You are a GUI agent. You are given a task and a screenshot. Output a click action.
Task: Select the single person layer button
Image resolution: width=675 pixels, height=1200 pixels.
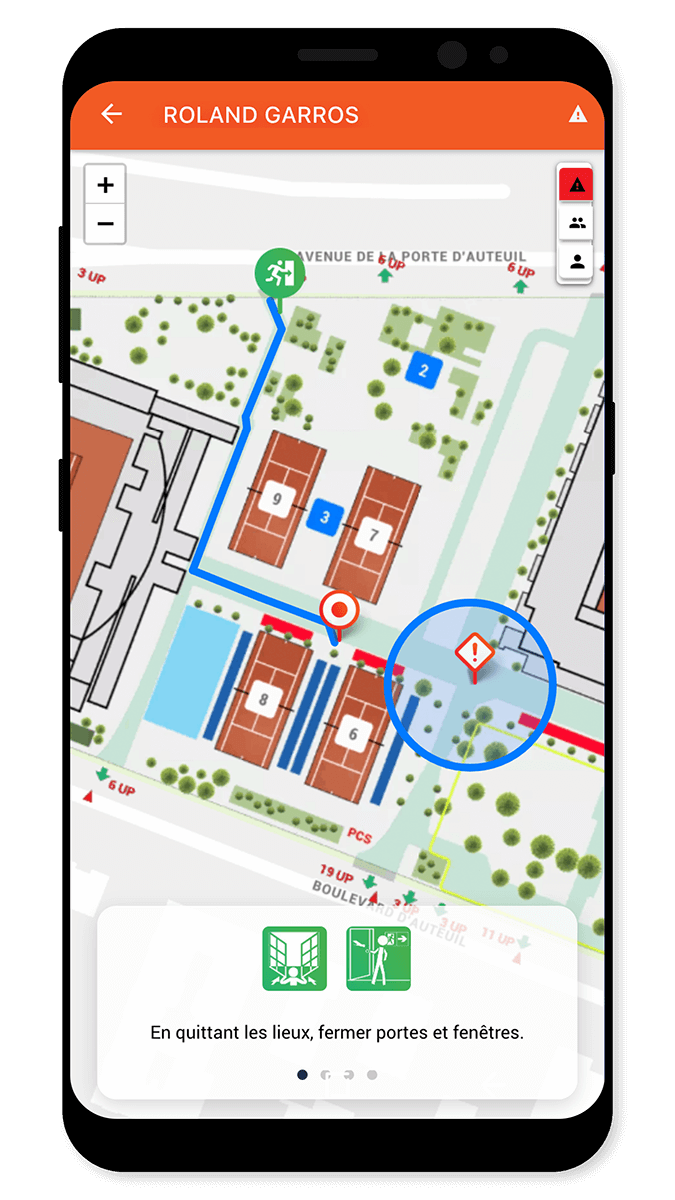click(576, 262)
